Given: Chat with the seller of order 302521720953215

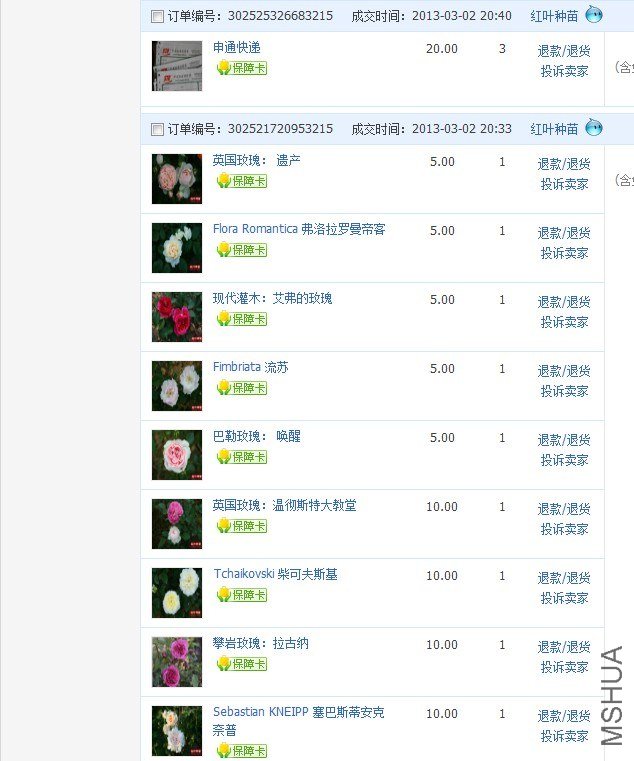Looking at the screenshot, I should click(x=594, y=128).
